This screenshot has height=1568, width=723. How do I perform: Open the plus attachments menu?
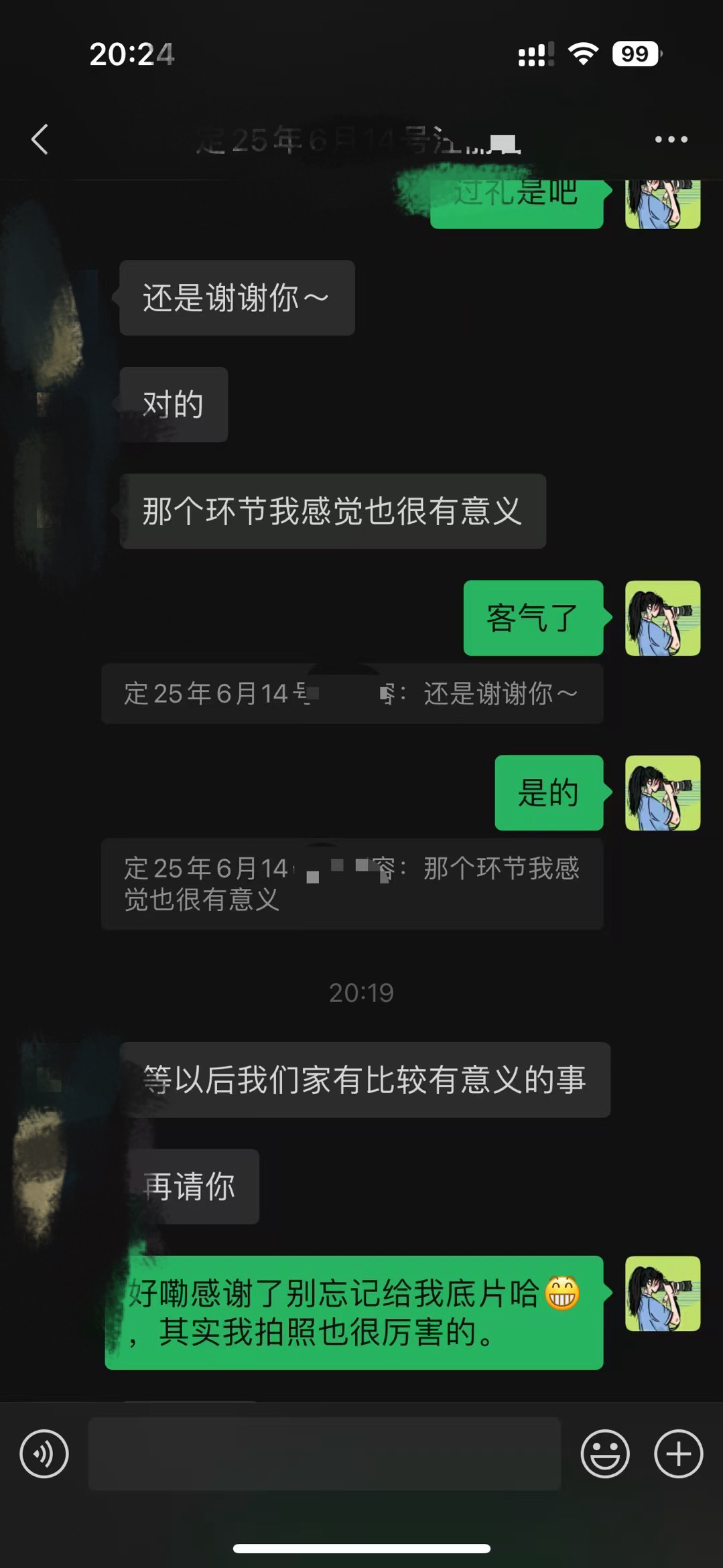(678, 1453)
